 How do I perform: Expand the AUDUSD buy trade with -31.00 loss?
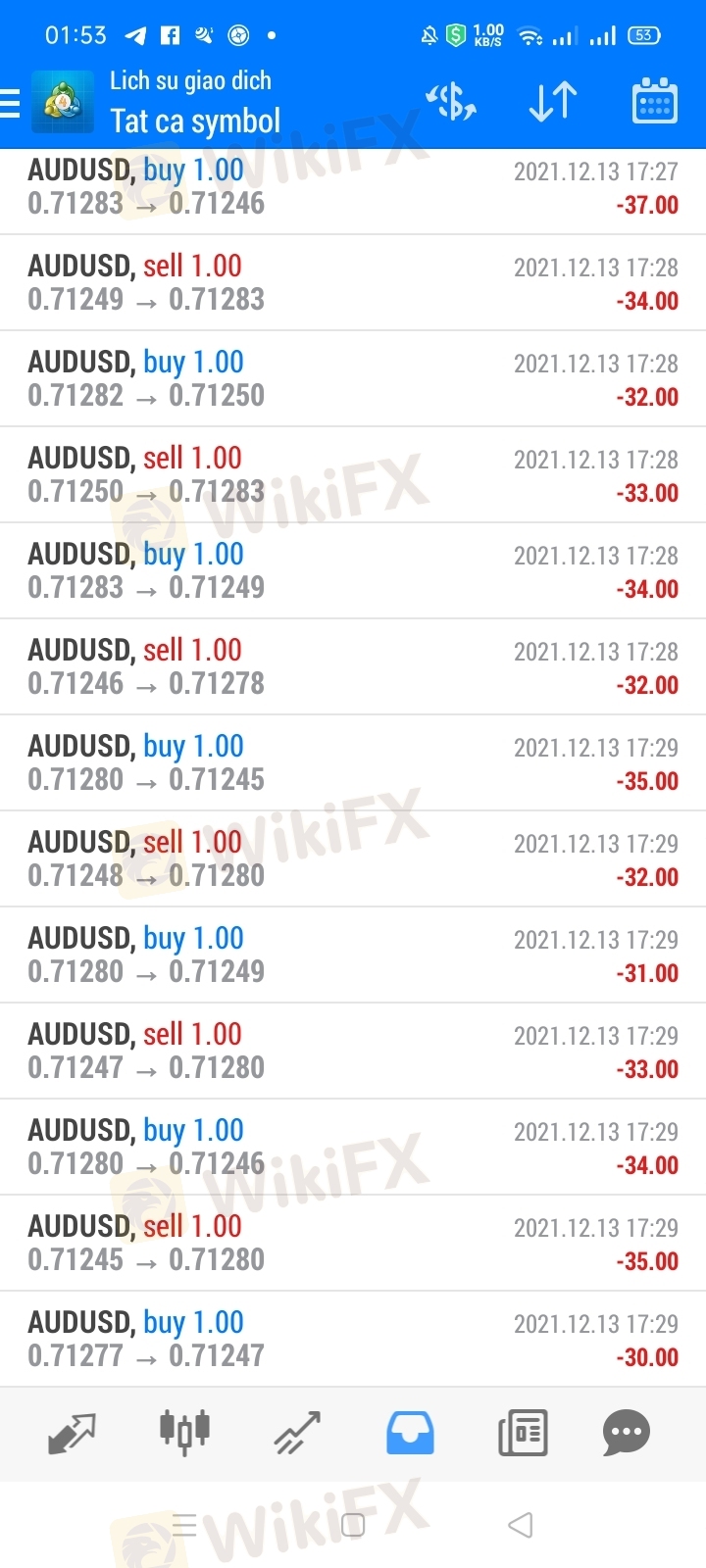point(353,955)
